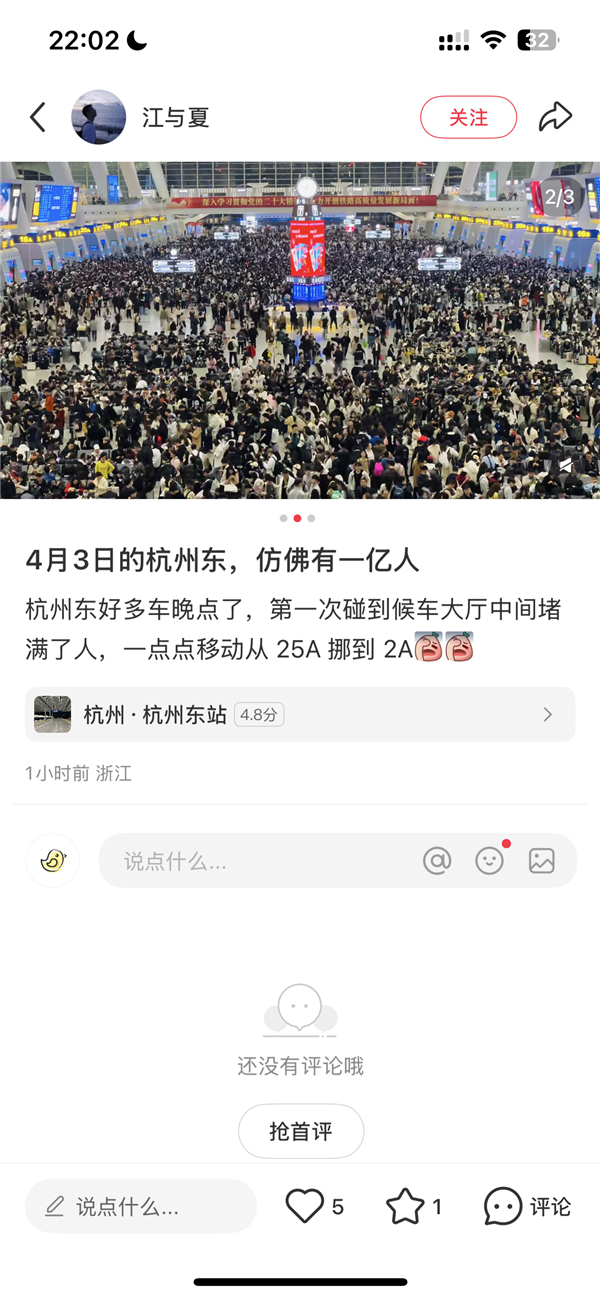Follow the author with 关注 button
The image size is (600, 1298).
coord(468,117)
